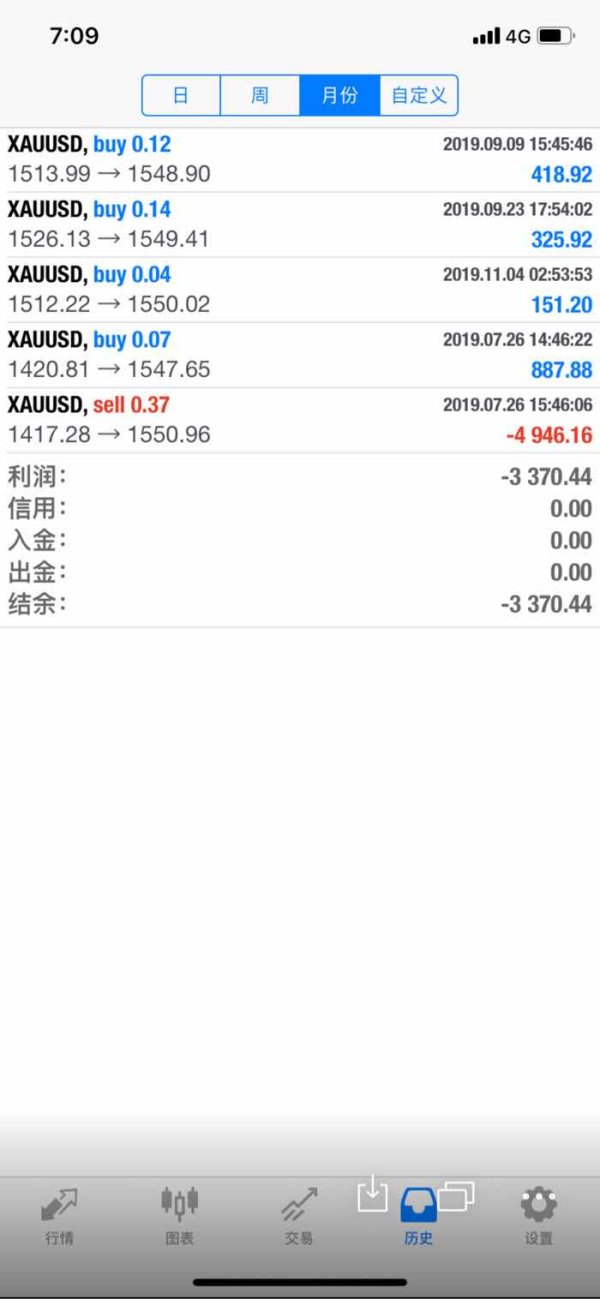Choose the 月份 period filter

[x=339, y=96]
